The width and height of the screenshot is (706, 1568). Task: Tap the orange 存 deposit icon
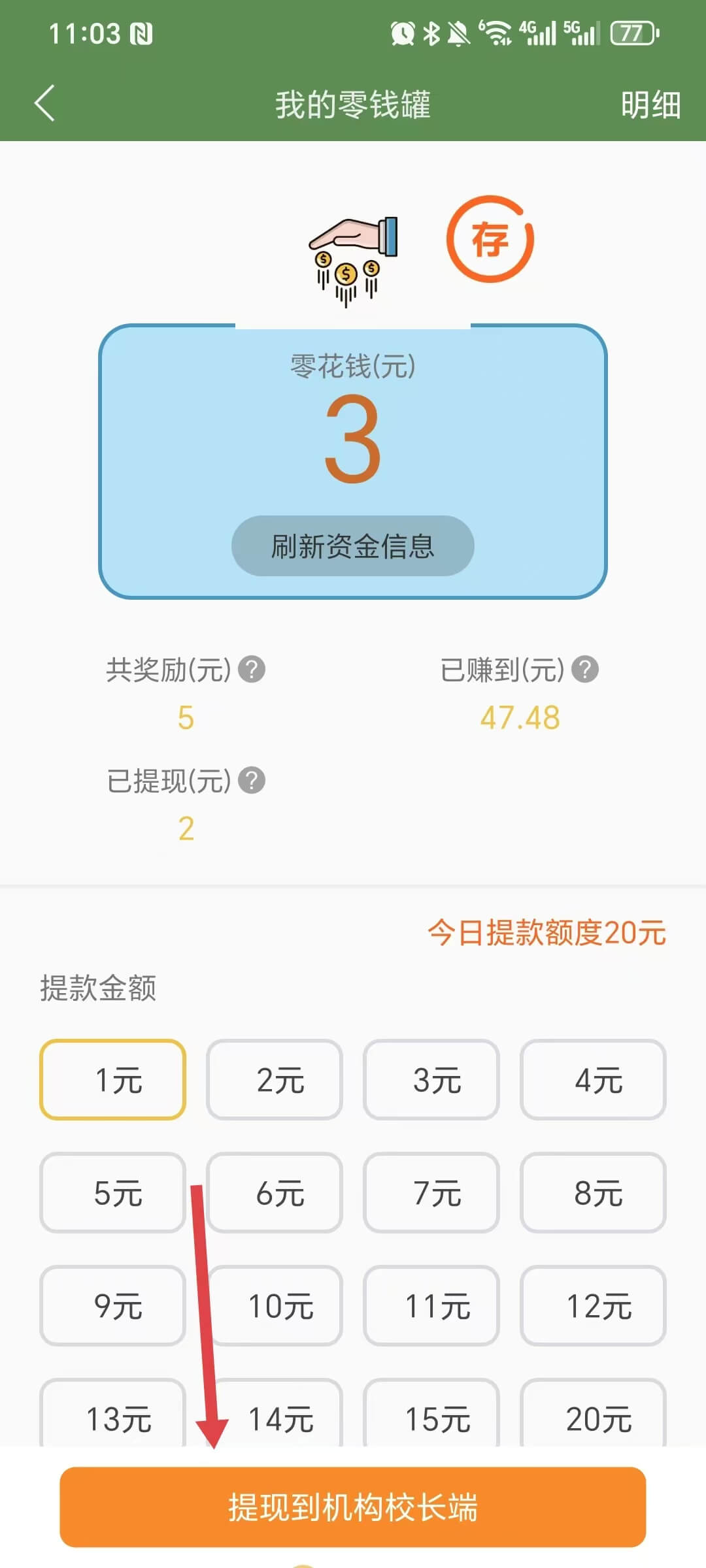point(490,239)
